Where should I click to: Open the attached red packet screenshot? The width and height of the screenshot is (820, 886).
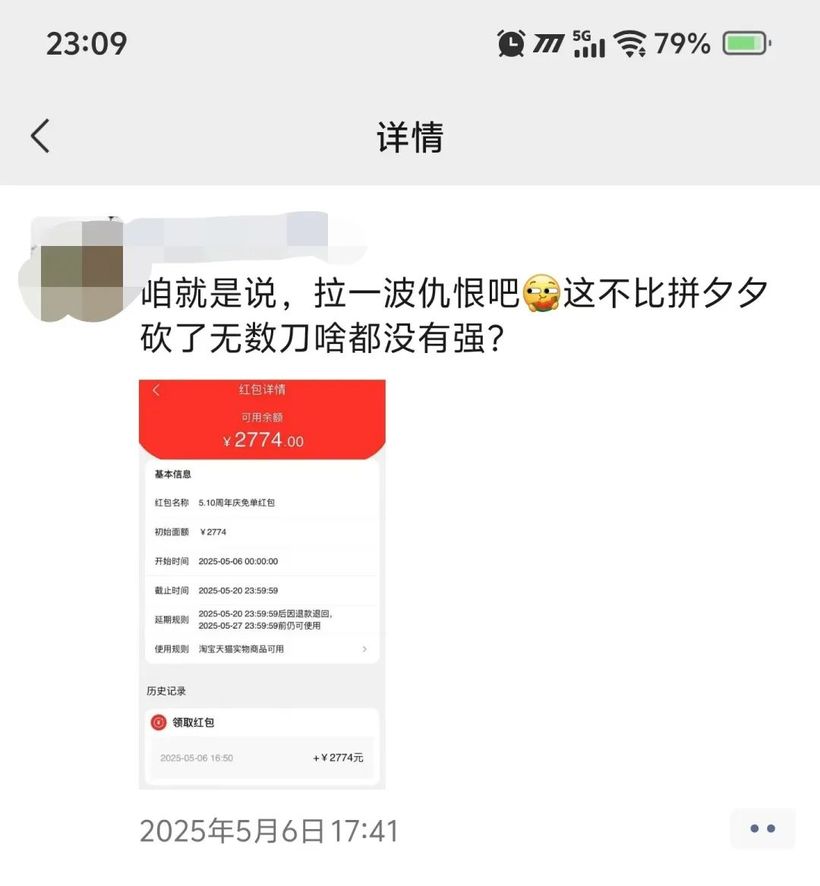tap(262, 584)
